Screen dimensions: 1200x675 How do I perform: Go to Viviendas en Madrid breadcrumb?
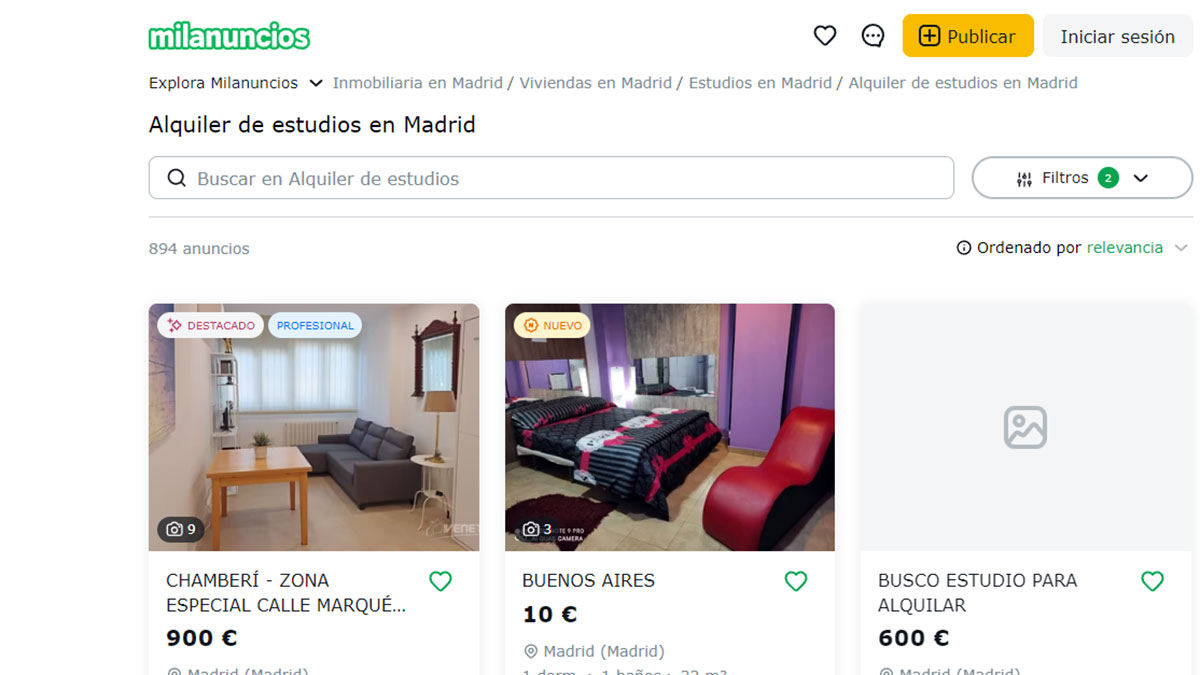pyautogui.click(x=595, y=83)
